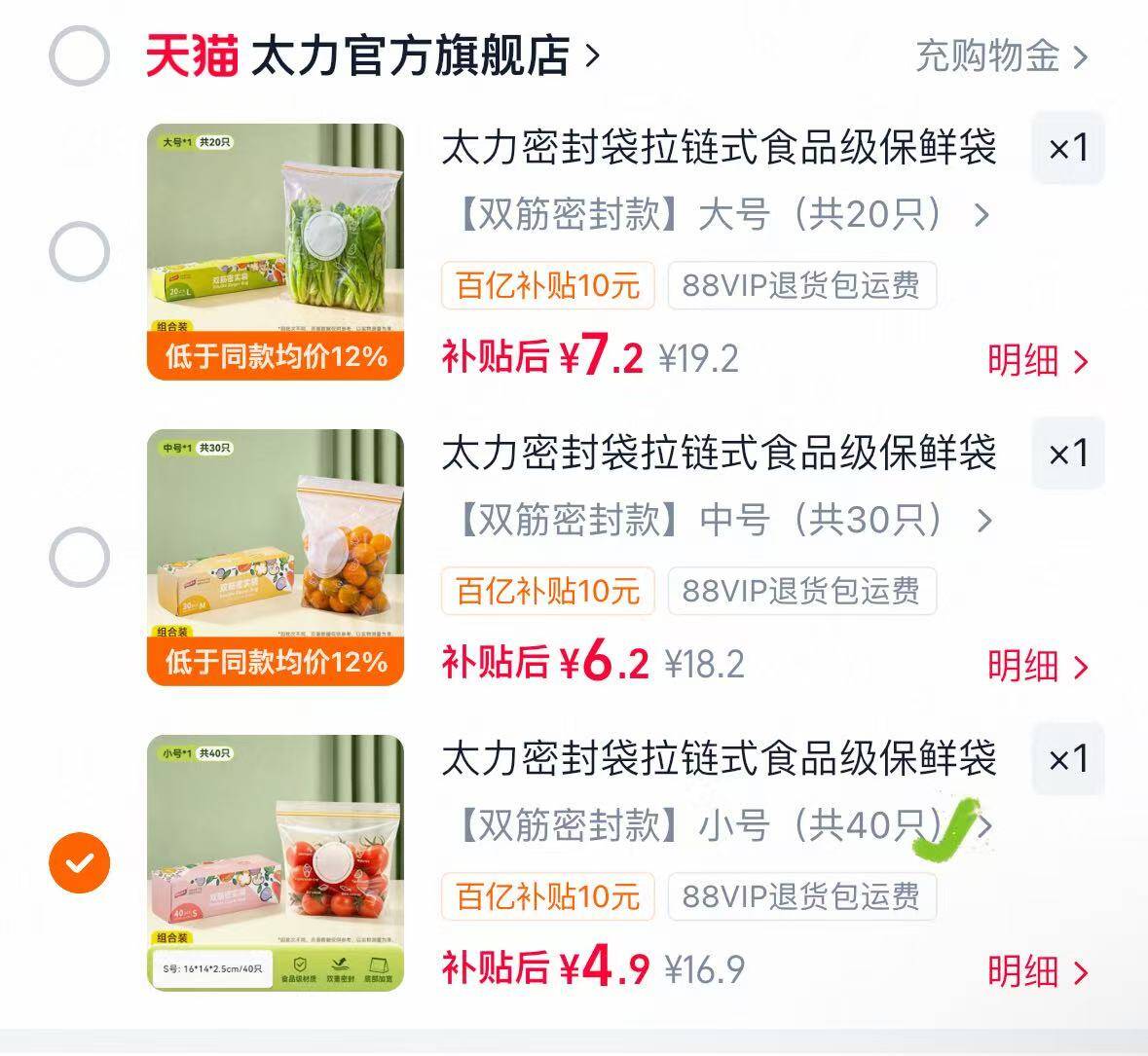Change the 中号（共30只） variant option
The image size is (1148, 1056).
click(724, 520)
